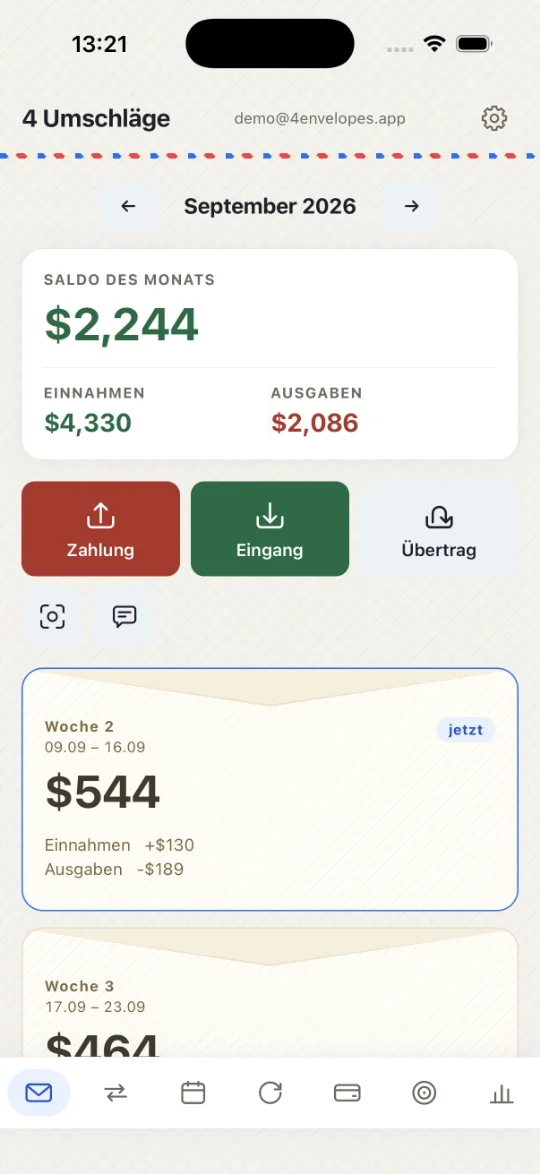Switch to the envelopes tab
The height and width of the screenshot is (1174, 540).
(x=39, y=1093)
